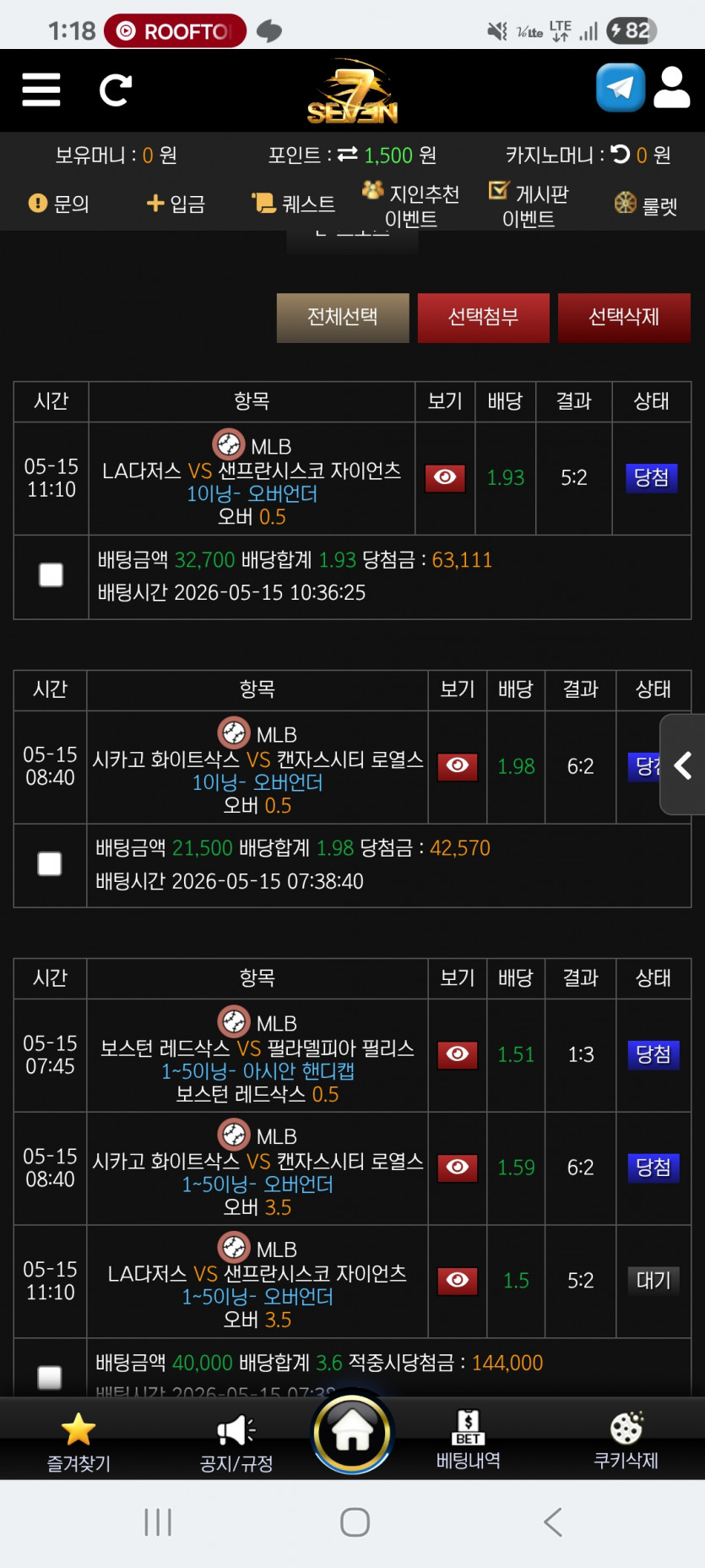Open the user profile icon
Screen dimensions: 705x1568
pos(672,88)
